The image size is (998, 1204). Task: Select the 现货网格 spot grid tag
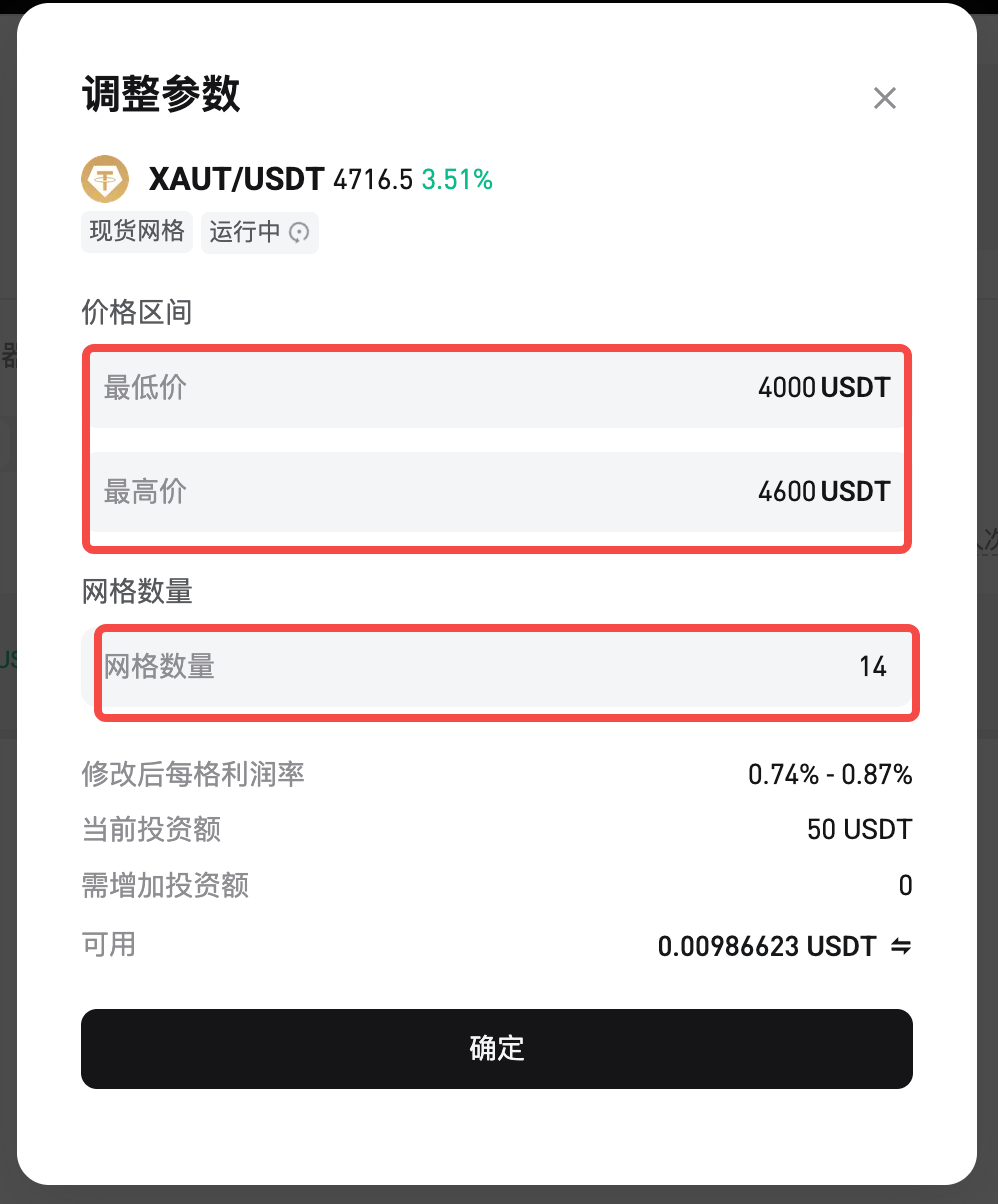pos(136,232)
